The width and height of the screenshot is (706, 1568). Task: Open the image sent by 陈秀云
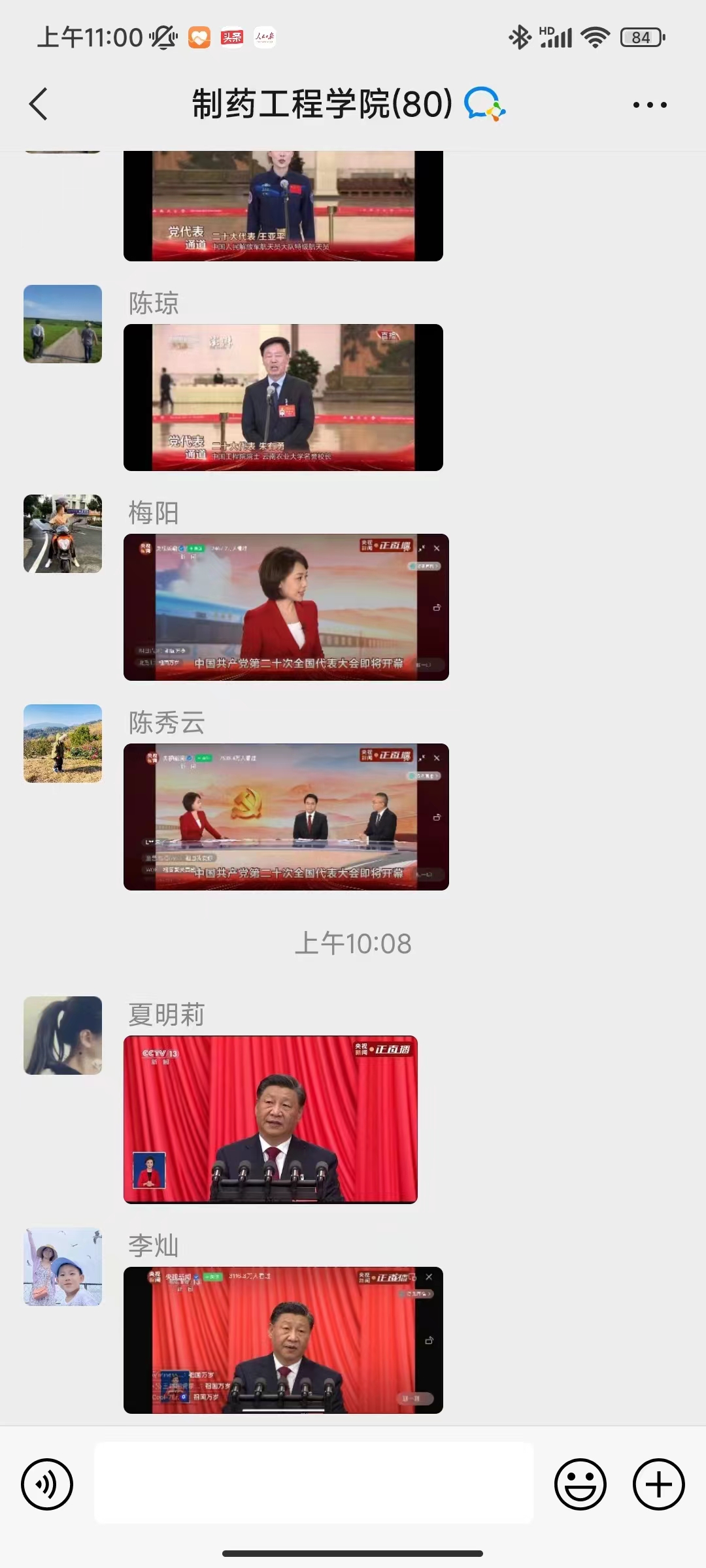[286, 817]
